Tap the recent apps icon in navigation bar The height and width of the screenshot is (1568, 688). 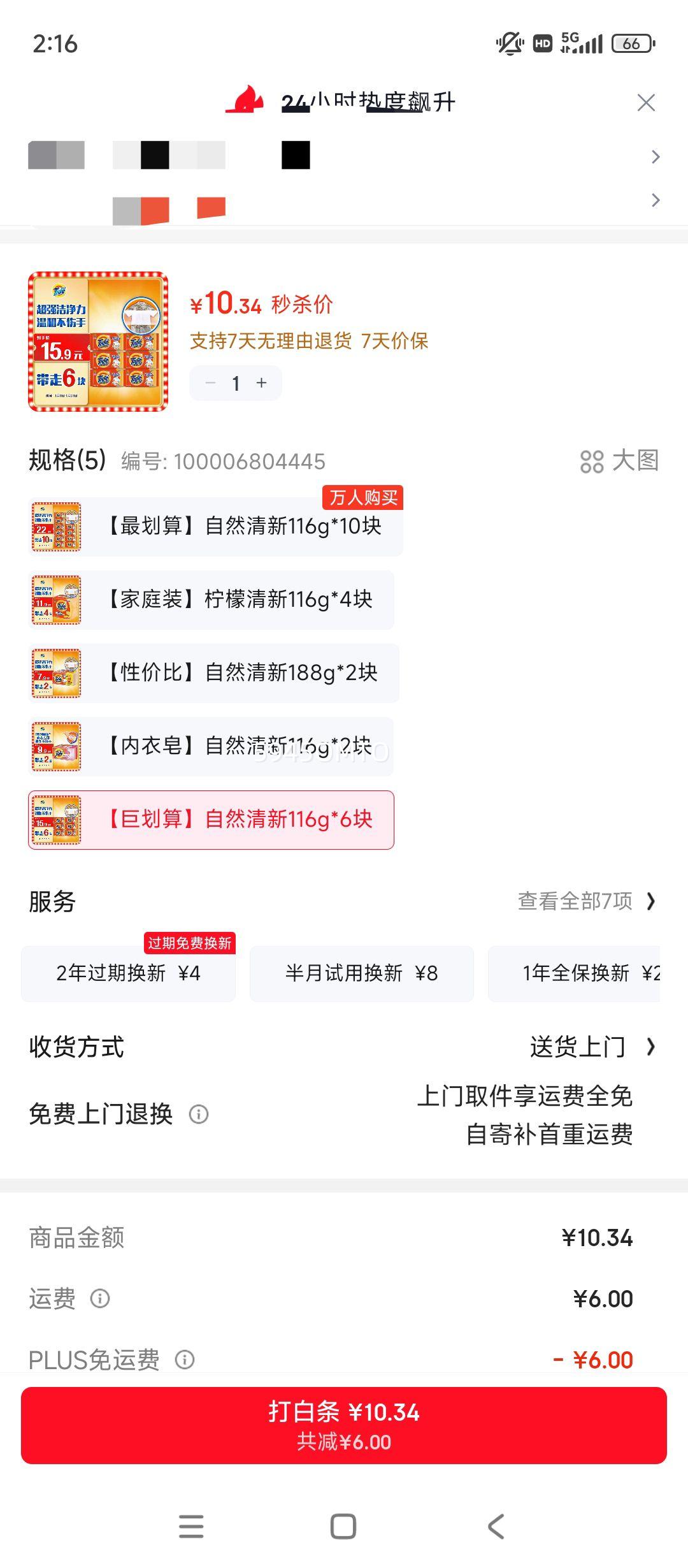[x=190, y=1522]
